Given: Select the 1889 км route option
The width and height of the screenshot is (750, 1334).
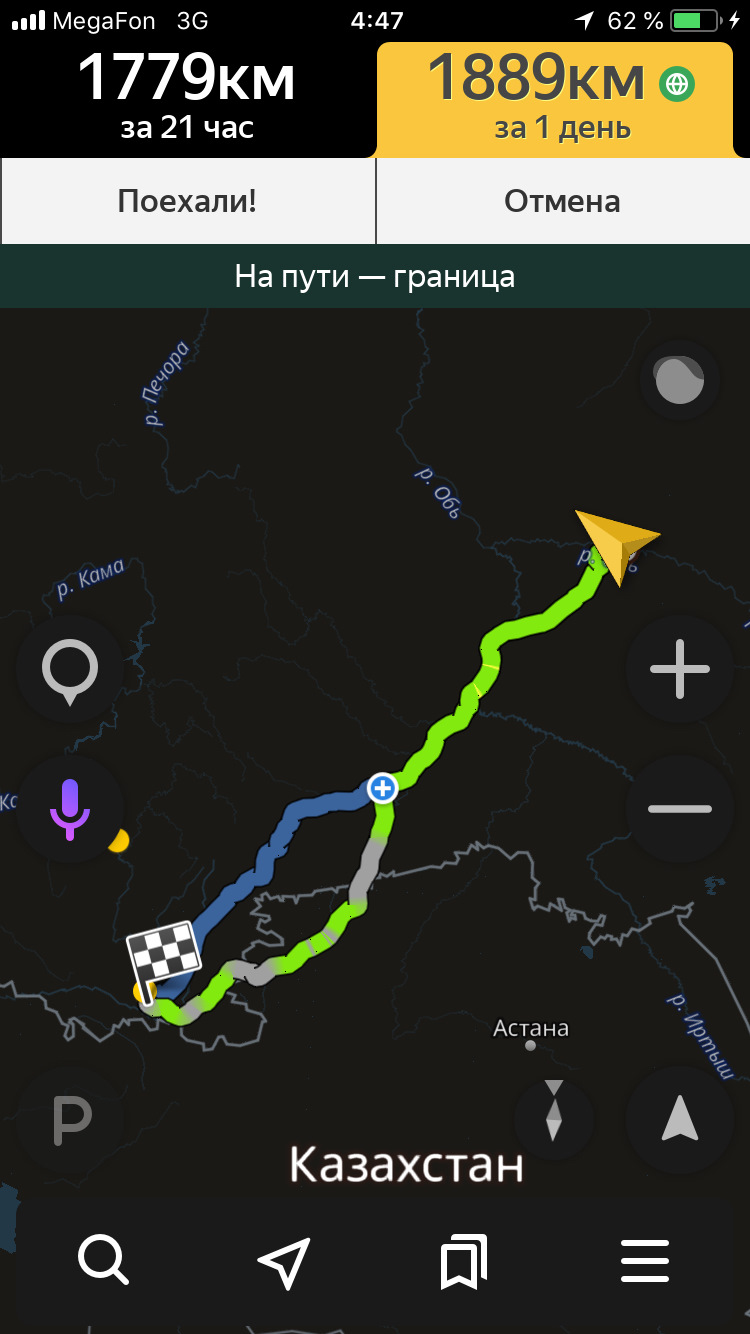Looking at the screenshot, I should pyautogui.click(x=562, y=97).
